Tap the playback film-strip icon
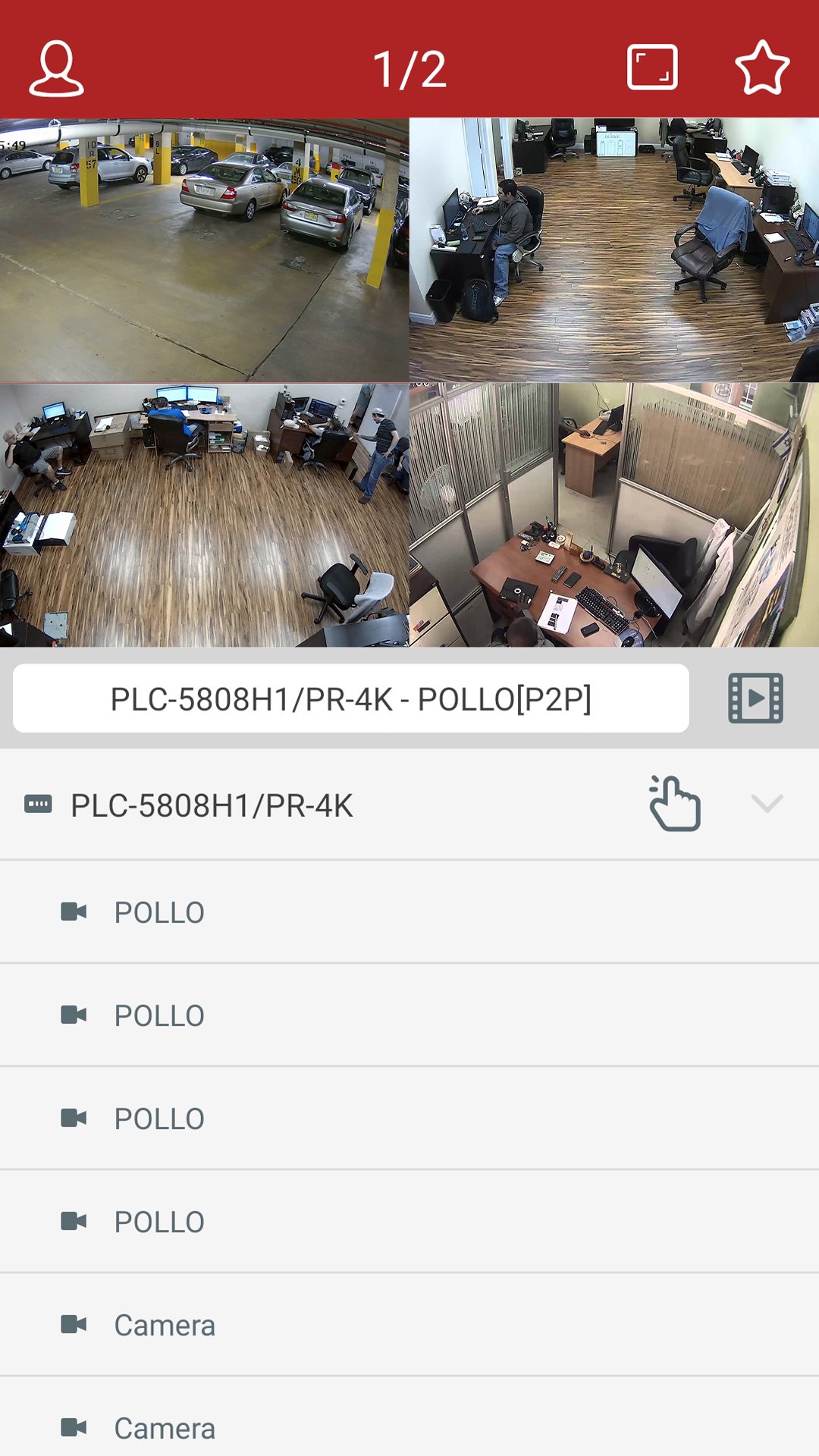819x1456 pixels. (x=755, y=699)
